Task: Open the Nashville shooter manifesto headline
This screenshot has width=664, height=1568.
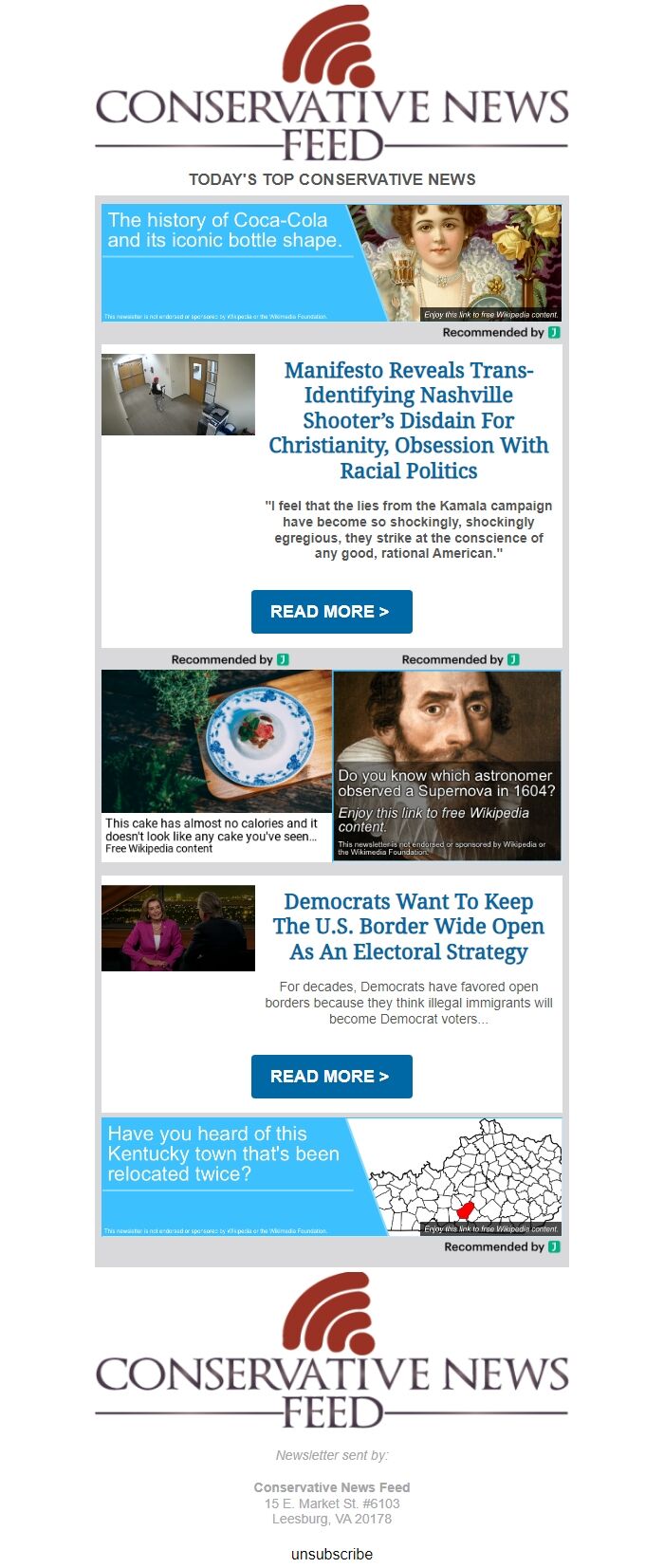Action: [408, 420]
